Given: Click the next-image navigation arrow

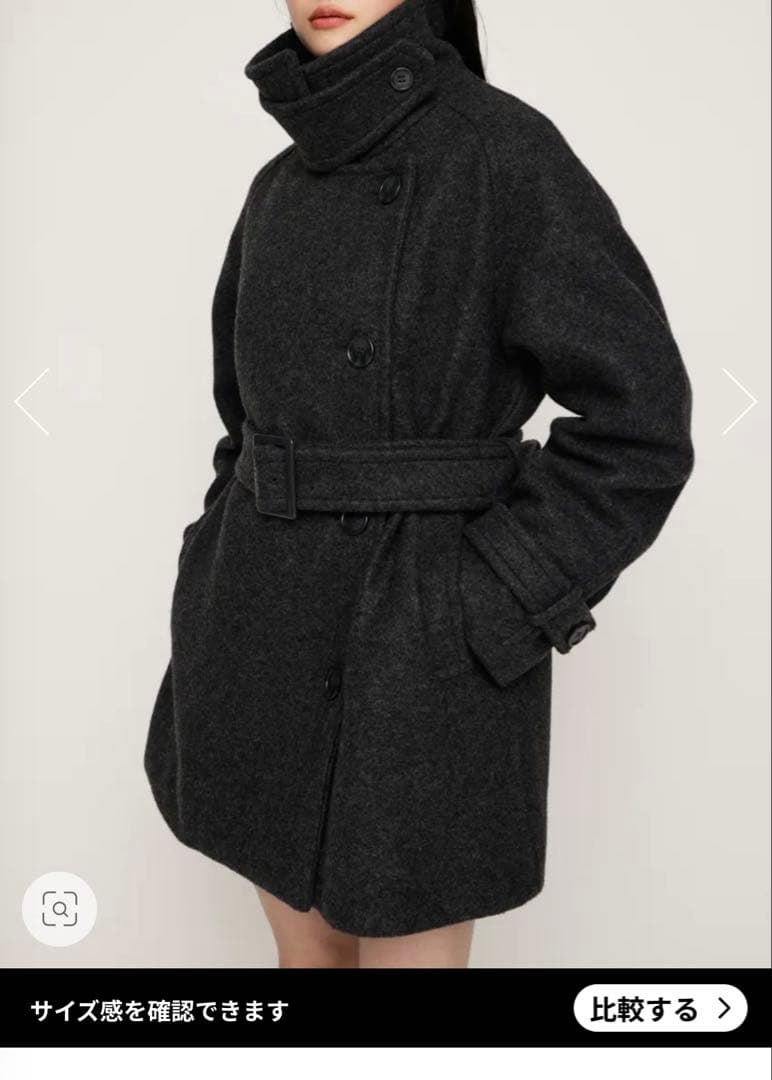Looking at the screenshot, I should click(x=742, y=400).
